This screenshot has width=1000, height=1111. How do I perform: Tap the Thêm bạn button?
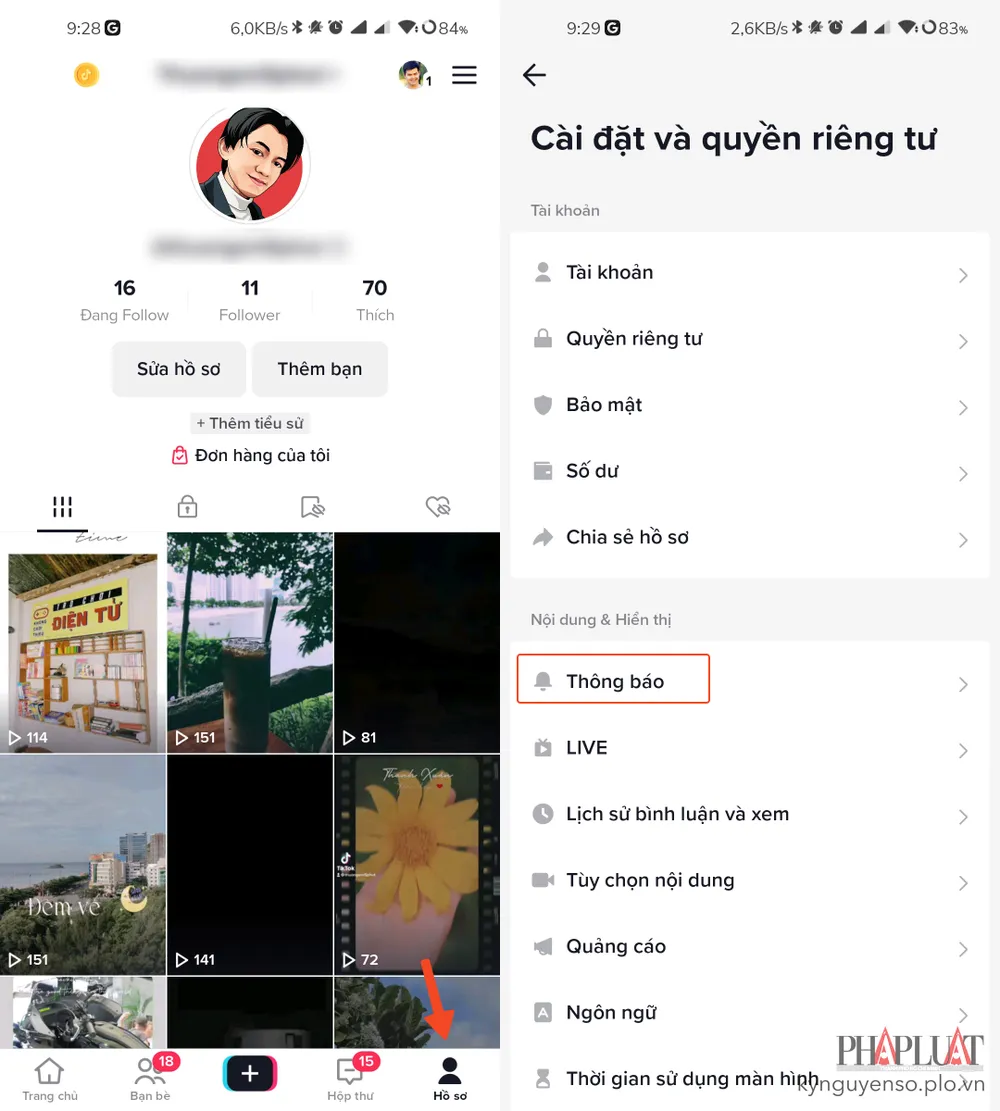pos(320,369)
